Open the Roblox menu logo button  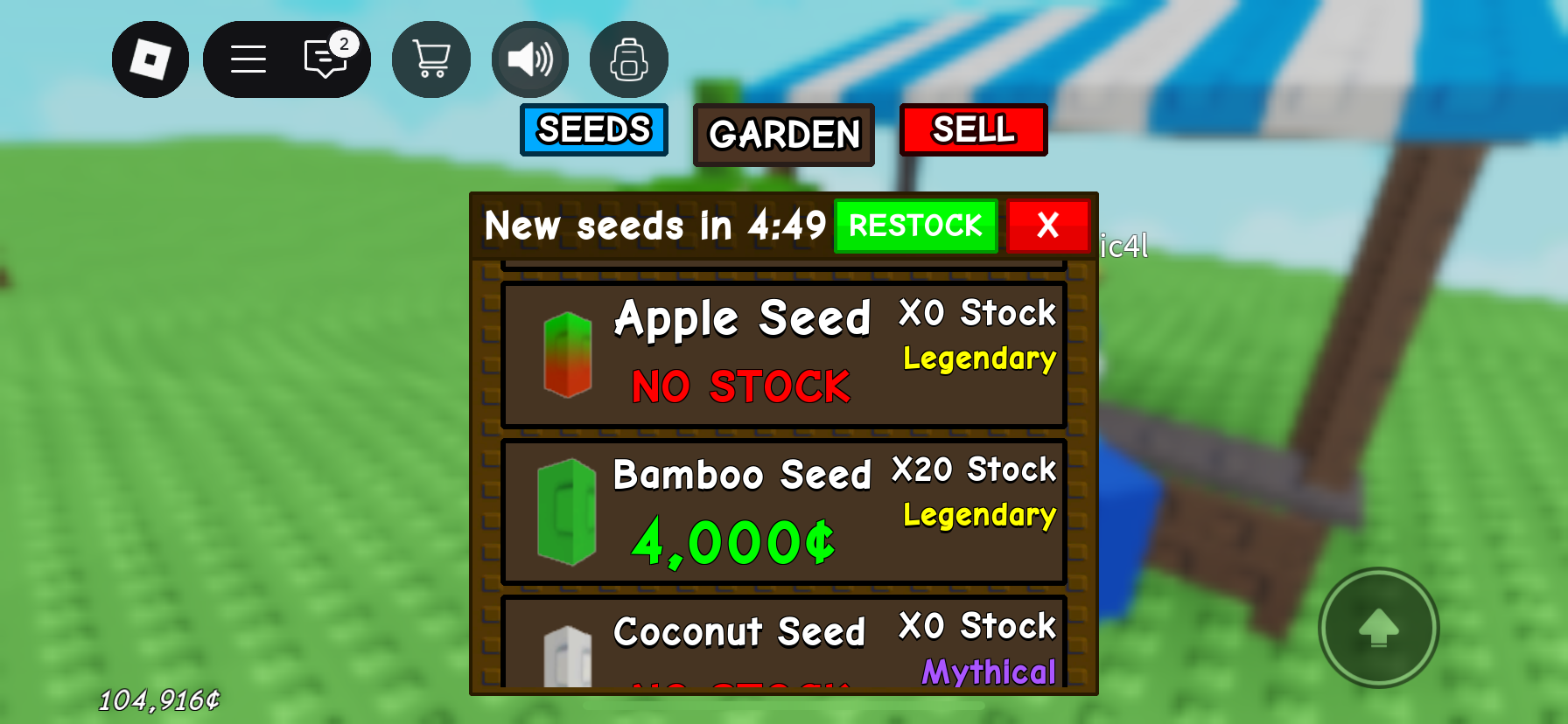tap(150, 59)
